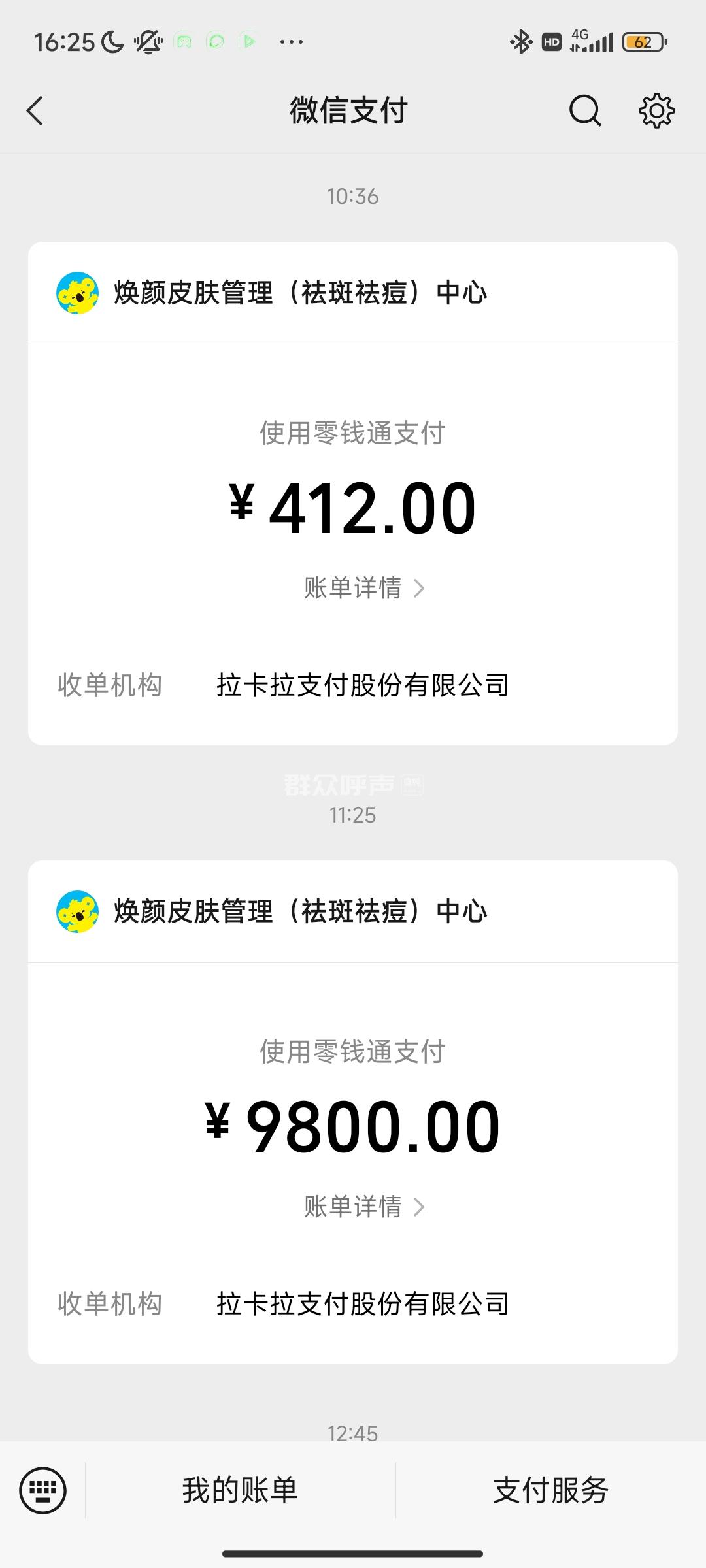This screenshot has width=706, height=1568.
Task: Open the 支付服务 menu
Action: click(550, 1490)
